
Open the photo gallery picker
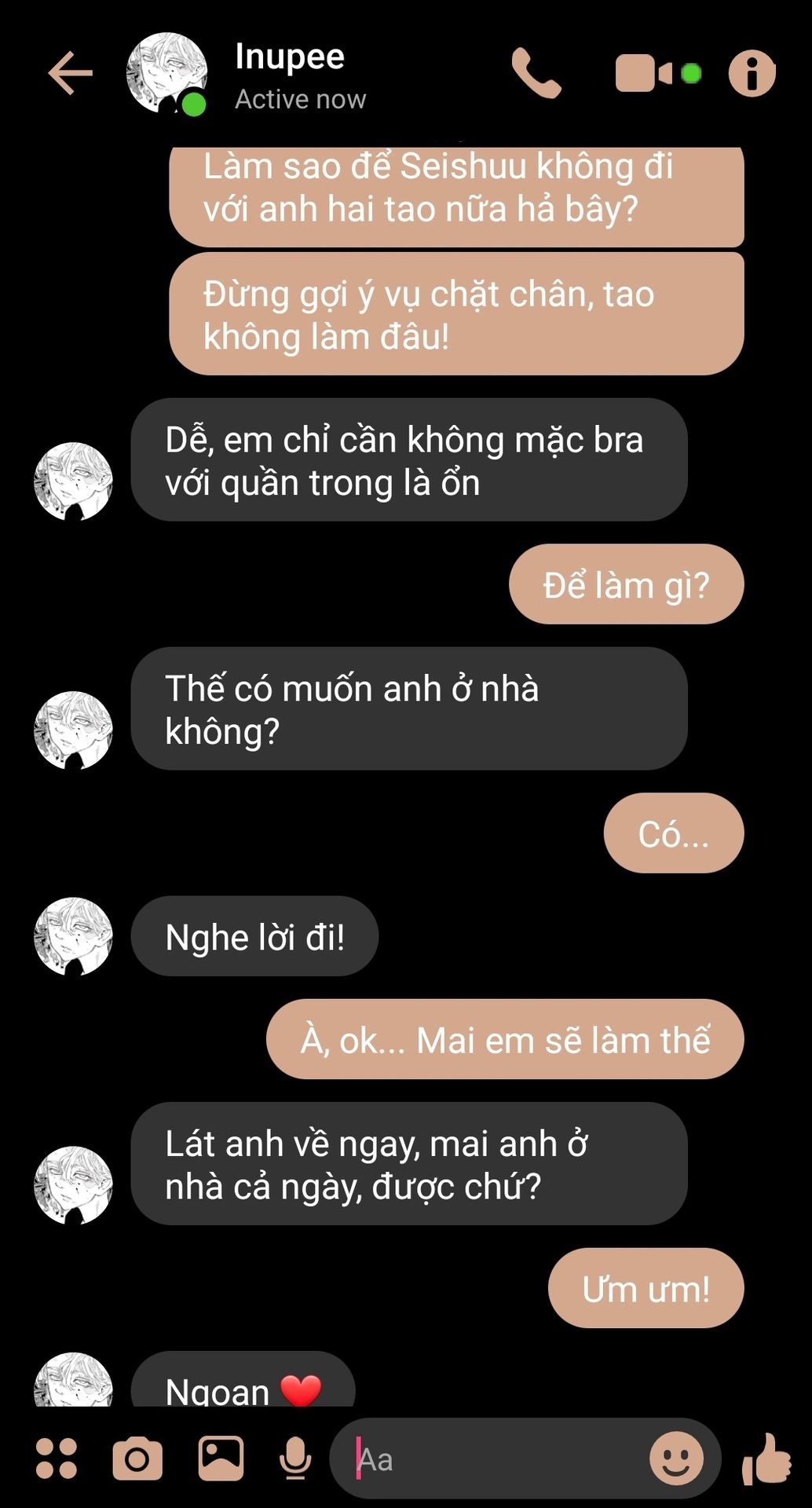[221, 1459]
